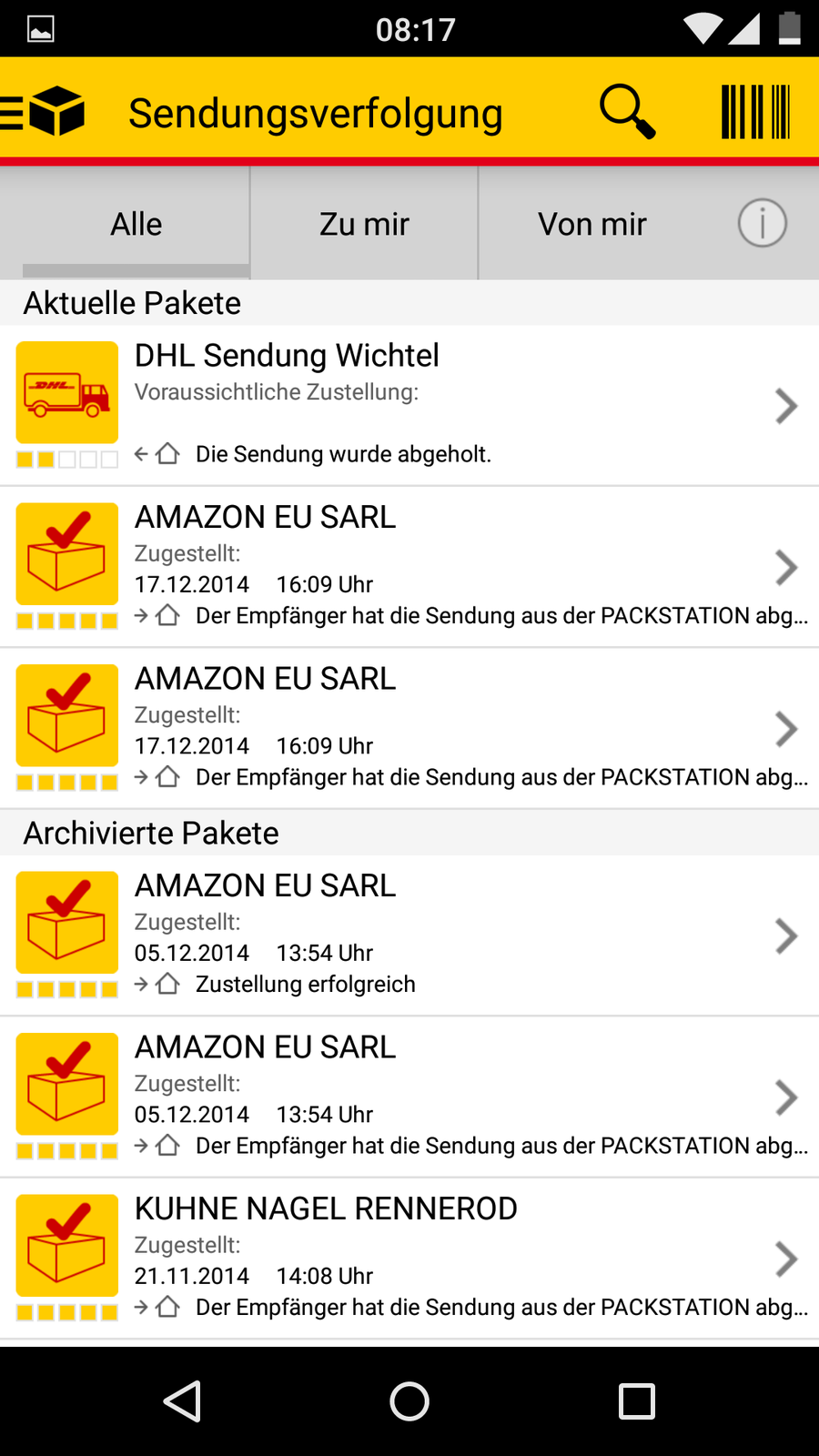
Task: Open the shipment search
Action: pos(627,113)
